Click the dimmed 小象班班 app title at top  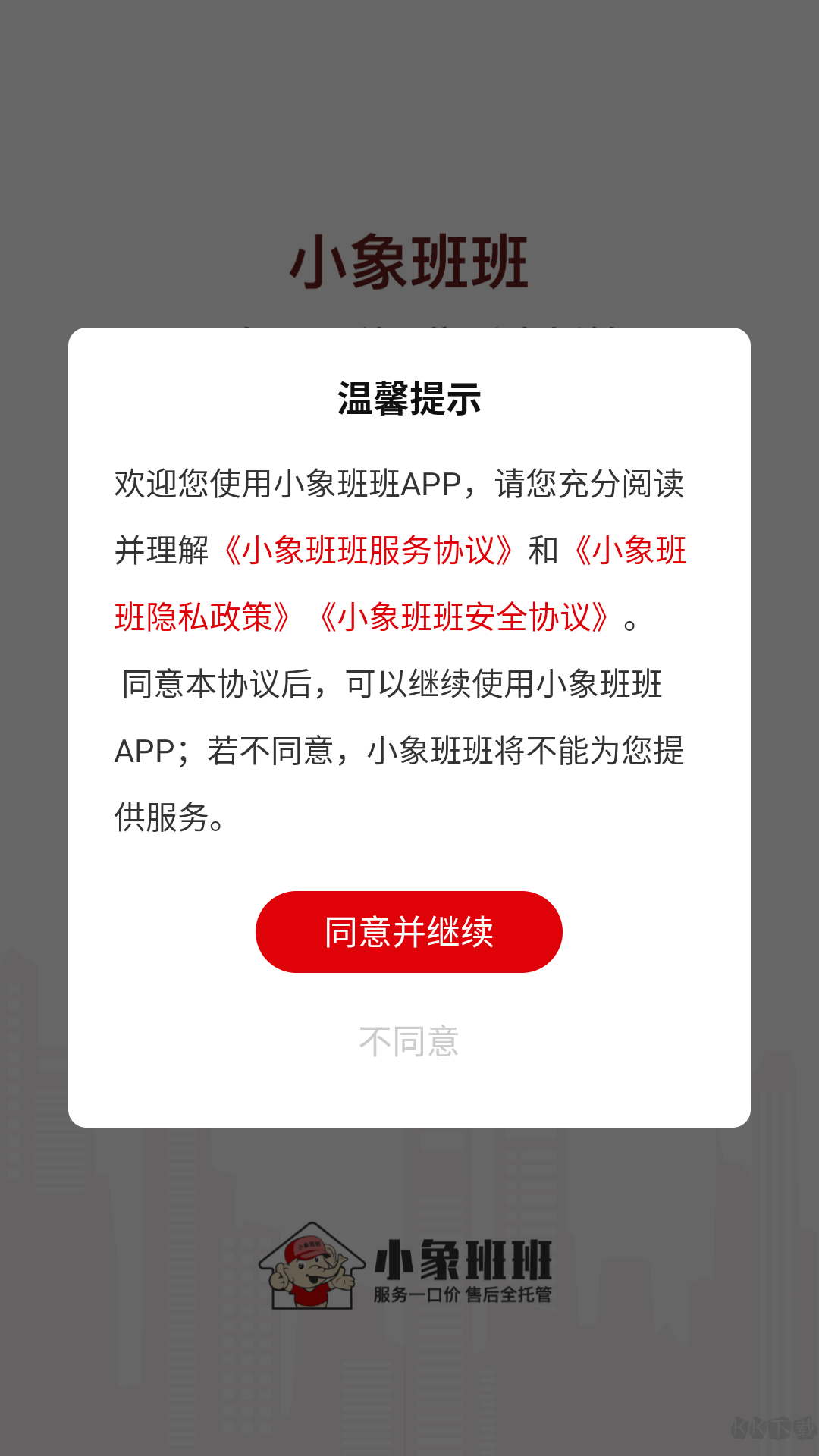409,262
